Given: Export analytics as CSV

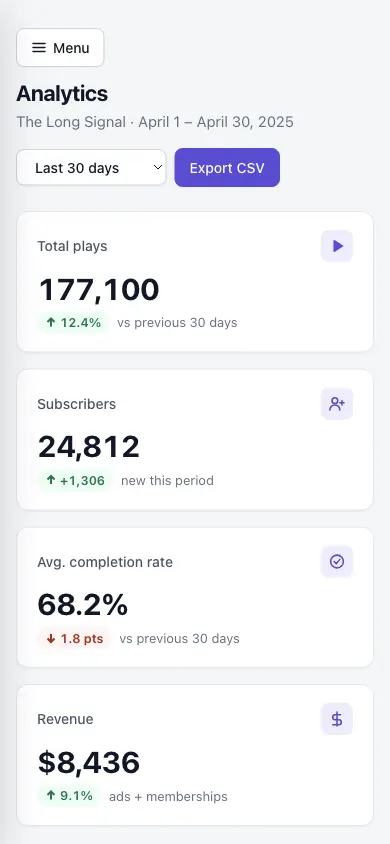Looking at the screenshot, I should click(227, 167).
